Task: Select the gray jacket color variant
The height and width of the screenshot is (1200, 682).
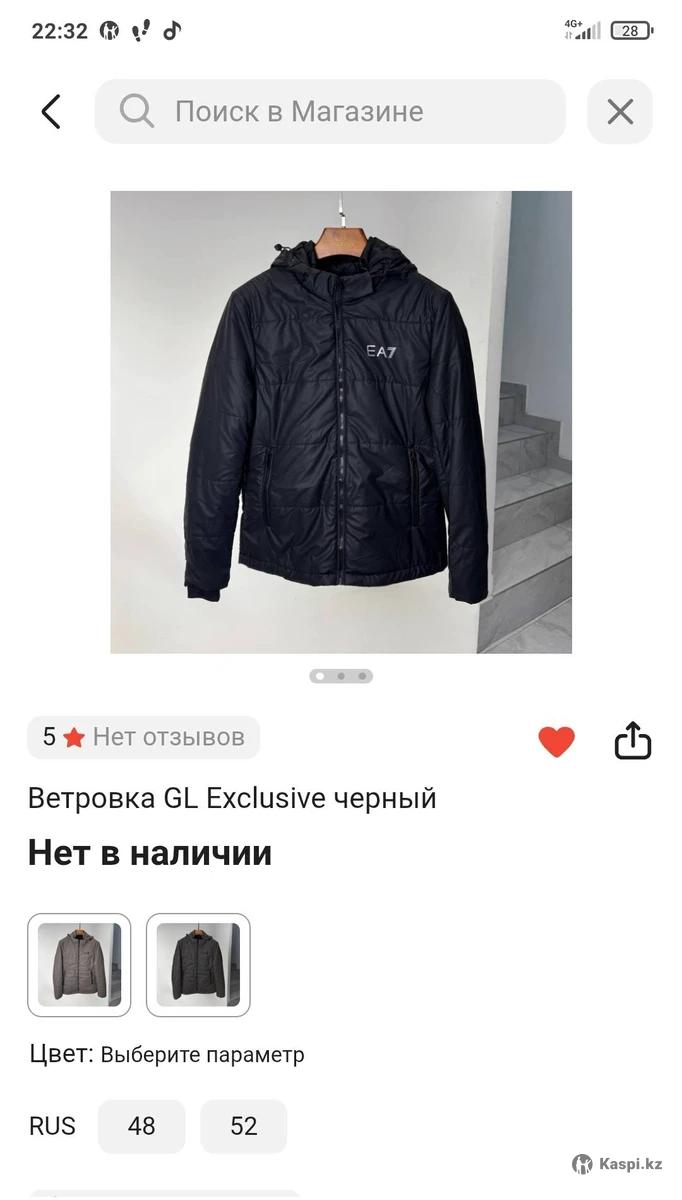Action: [79, 965]
